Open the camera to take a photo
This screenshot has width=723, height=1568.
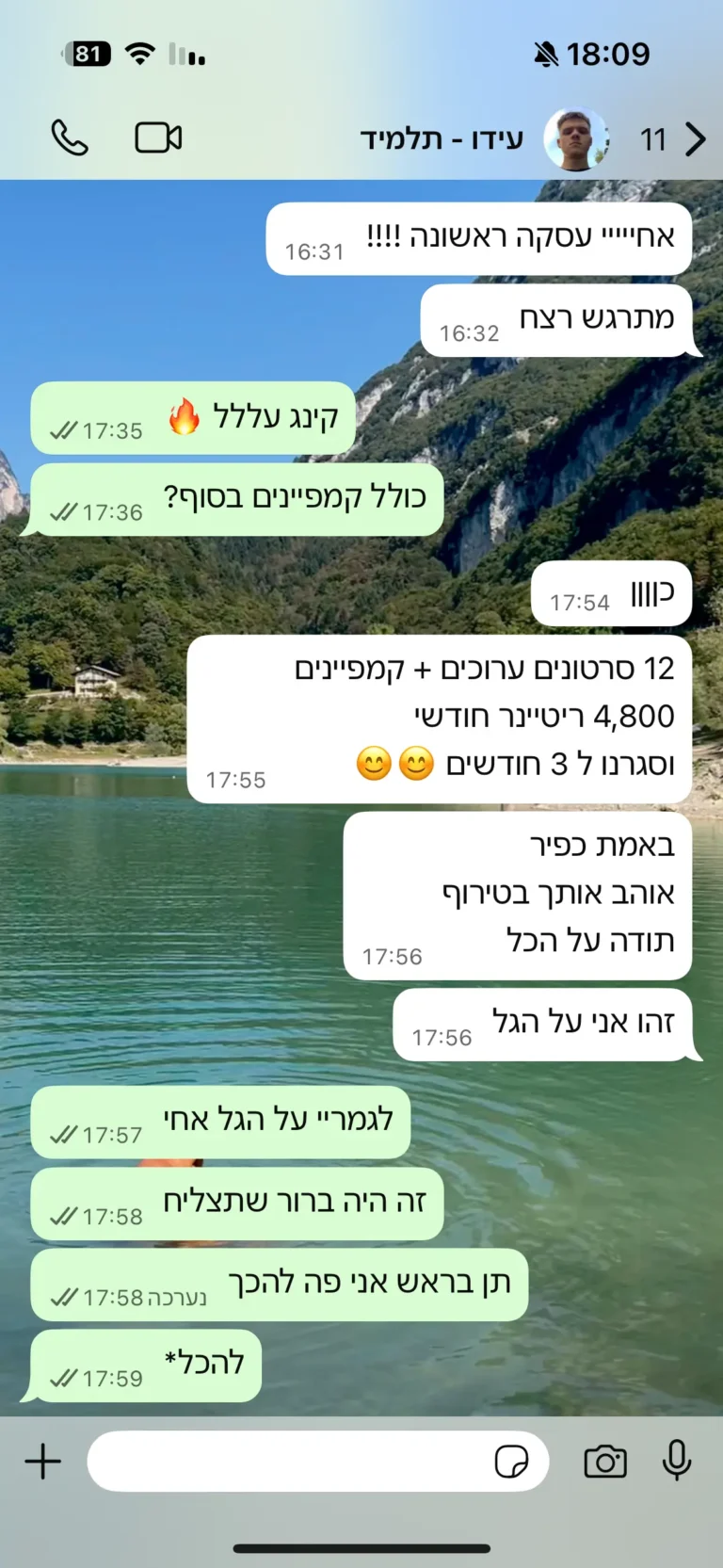604,1462
